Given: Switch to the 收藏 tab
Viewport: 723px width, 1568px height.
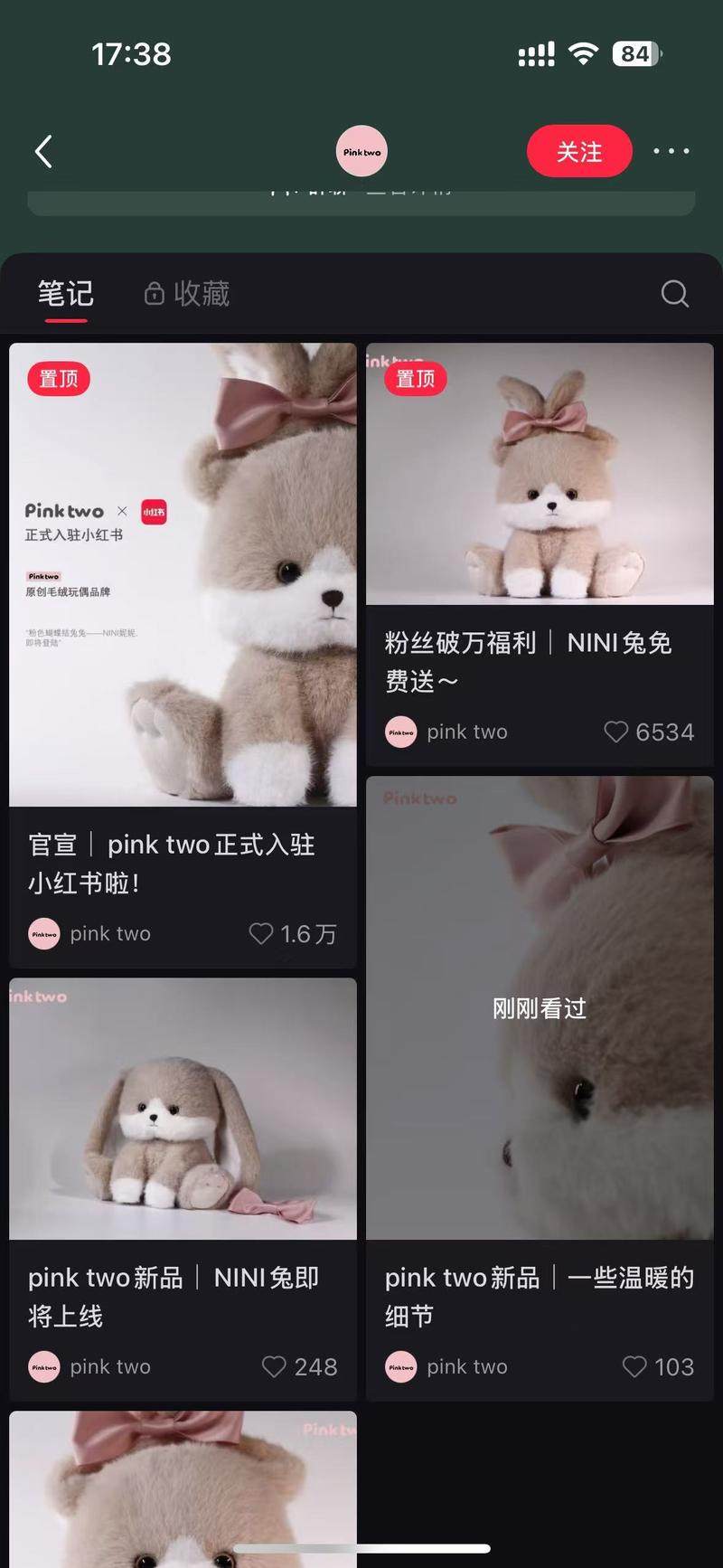Looking at the screenshot, I should [188, 294].
